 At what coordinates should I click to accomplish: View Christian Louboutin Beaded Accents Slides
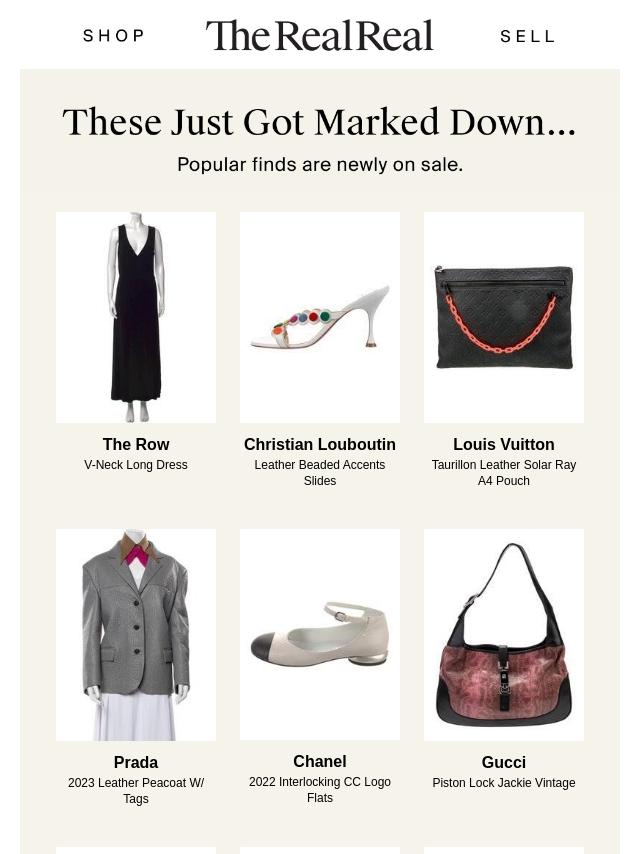click(x=320, y=317)
